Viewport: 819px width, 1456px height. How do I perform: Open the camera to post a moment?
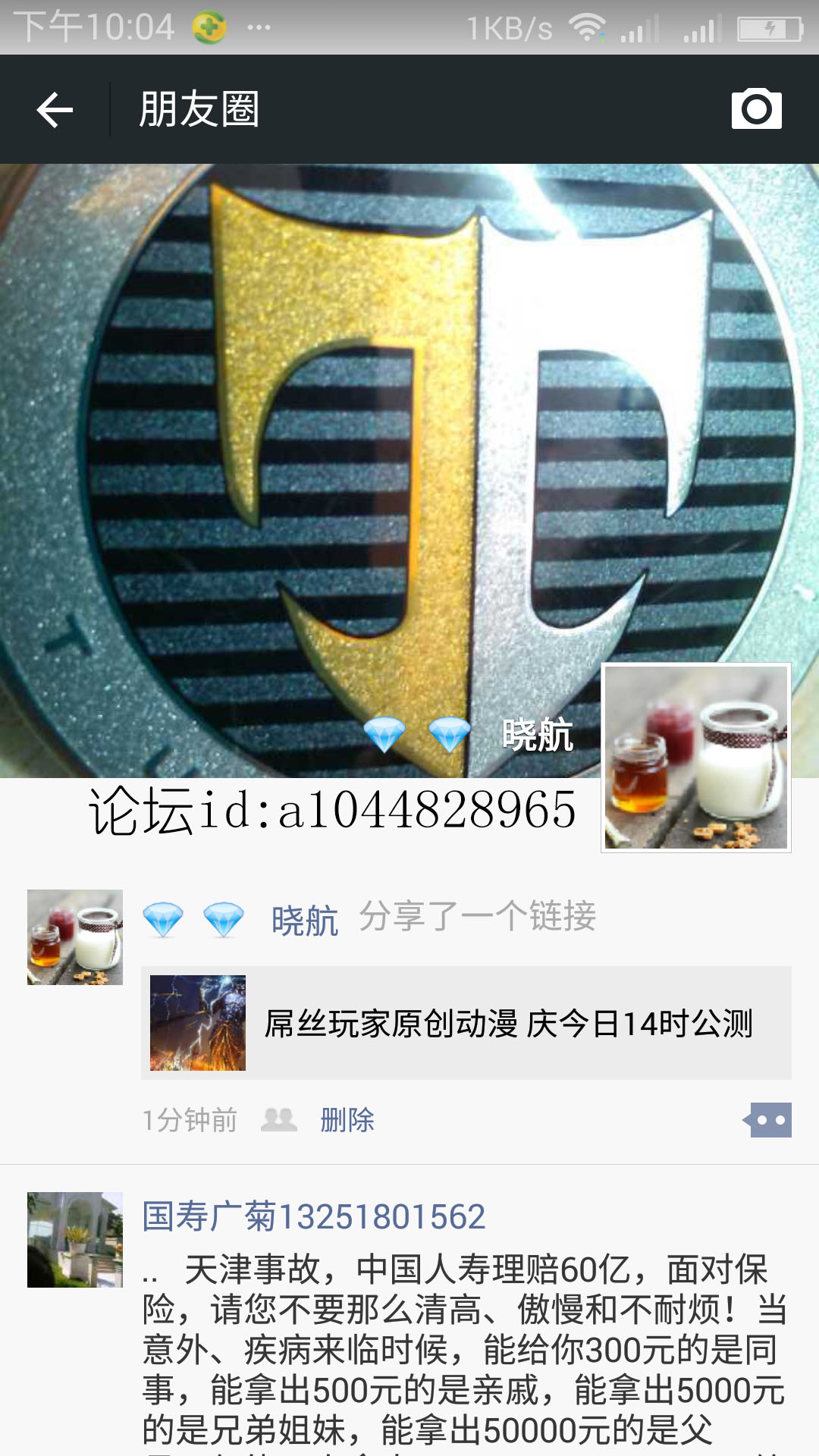coord(756,109)
